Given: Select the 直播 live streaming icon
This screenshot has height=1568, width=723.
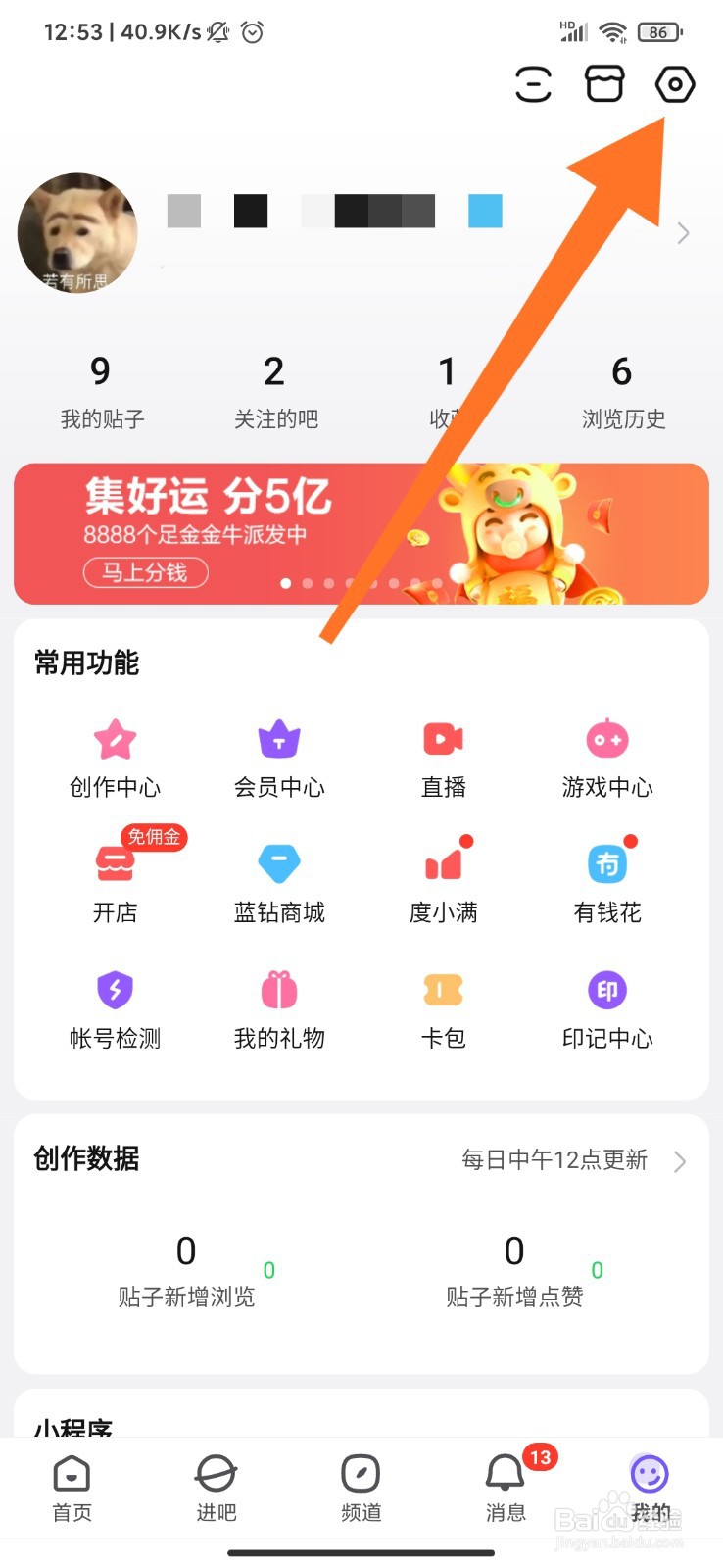Looking at the screenshot, I should click(x=443, y=755).
